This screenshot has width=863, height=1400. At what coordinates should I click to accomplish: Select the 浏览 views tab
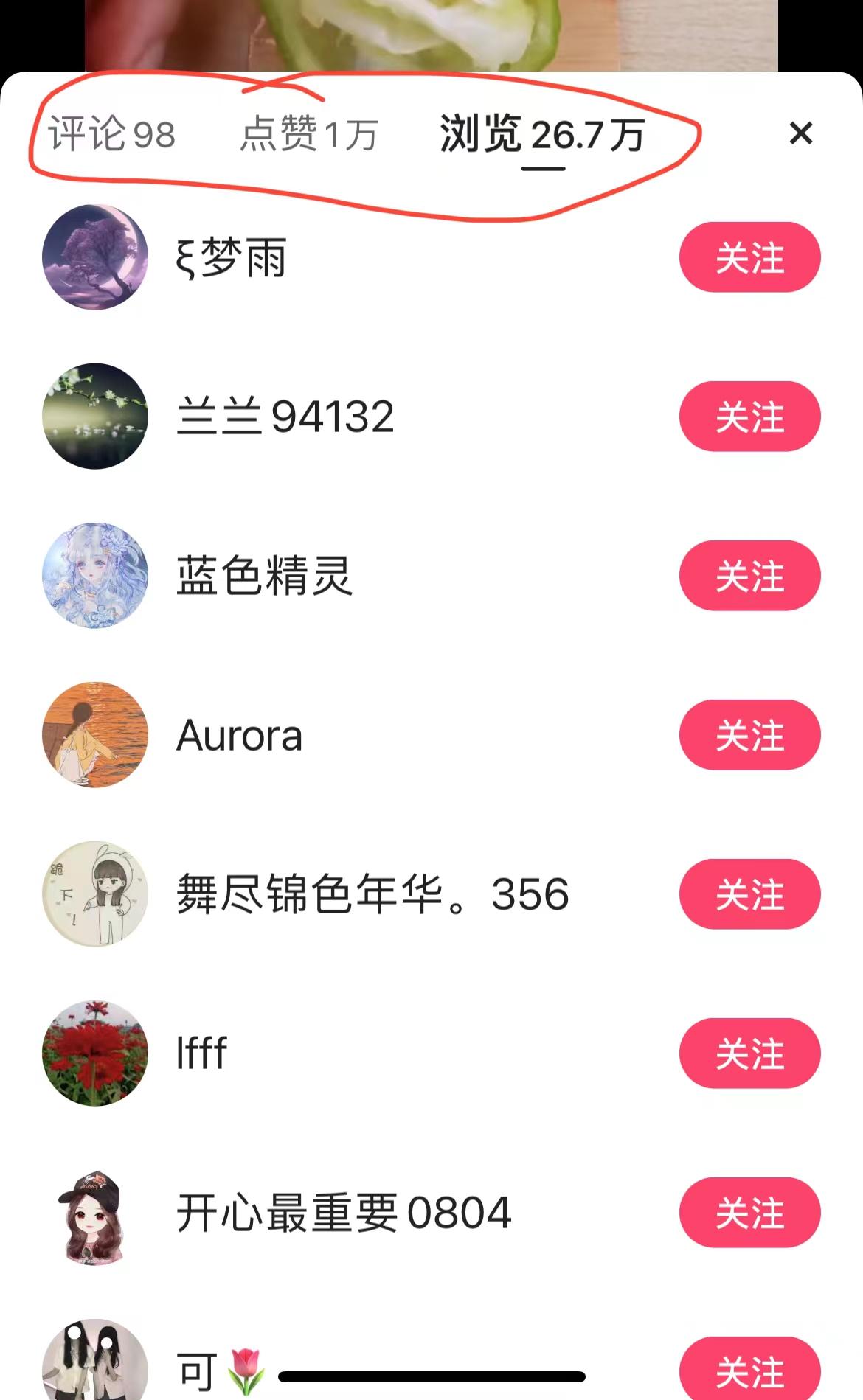tap(542, 135)
